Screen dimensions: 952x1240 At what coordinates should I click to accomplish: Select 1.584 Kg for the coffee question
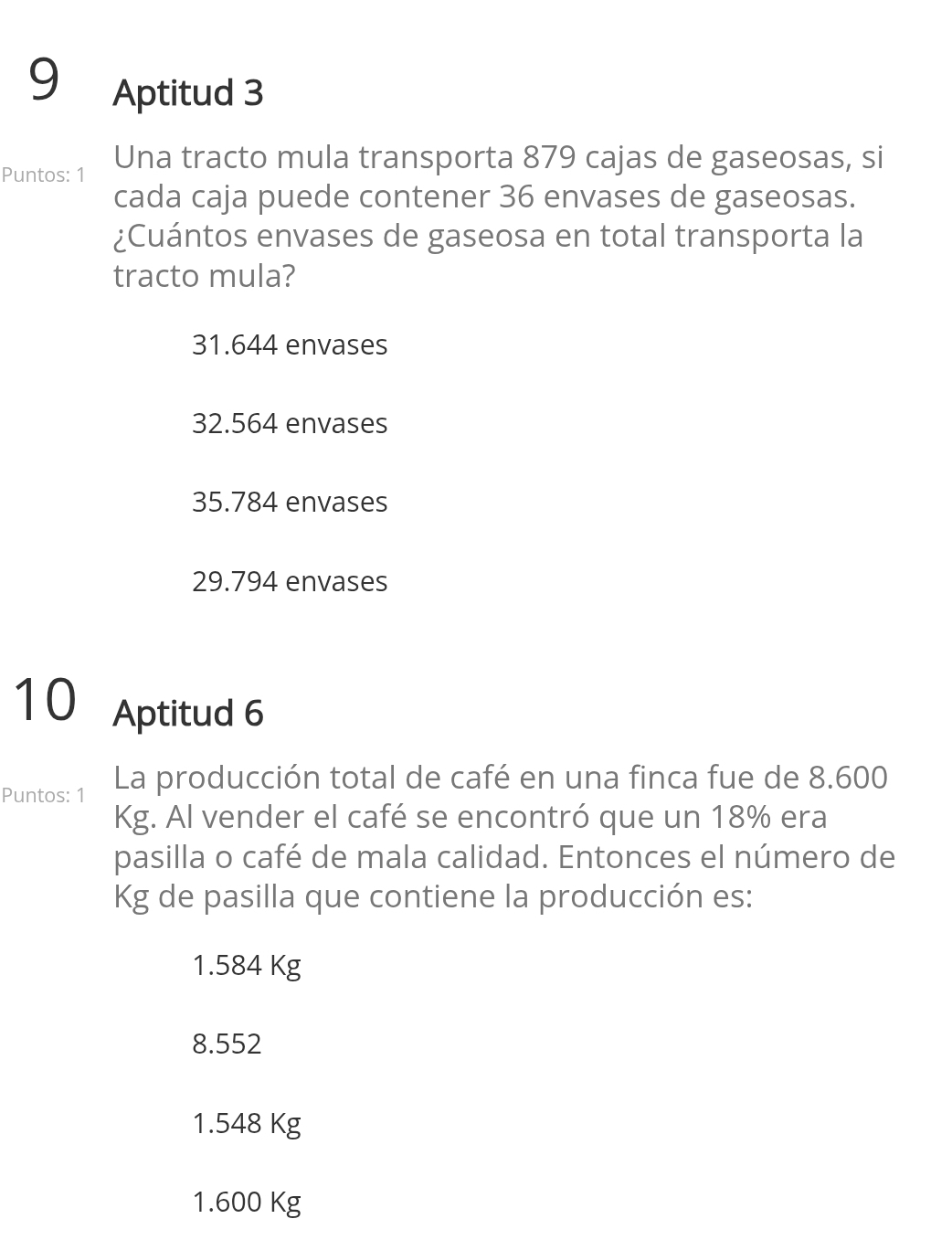tap(246, 966)
